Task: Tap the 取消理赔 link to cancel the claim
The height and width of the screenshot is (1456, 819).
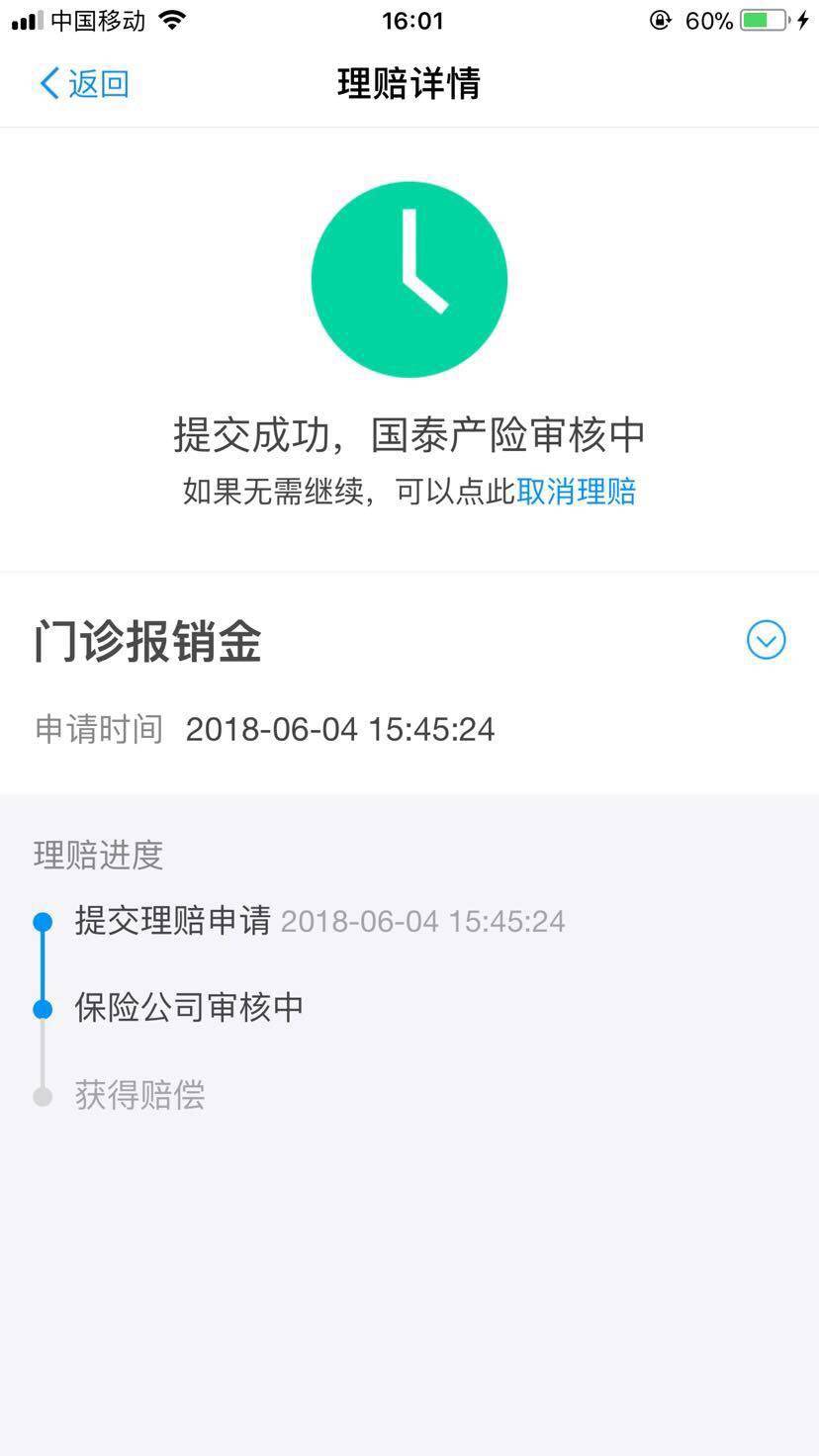Action: click(x=576, y=491)
